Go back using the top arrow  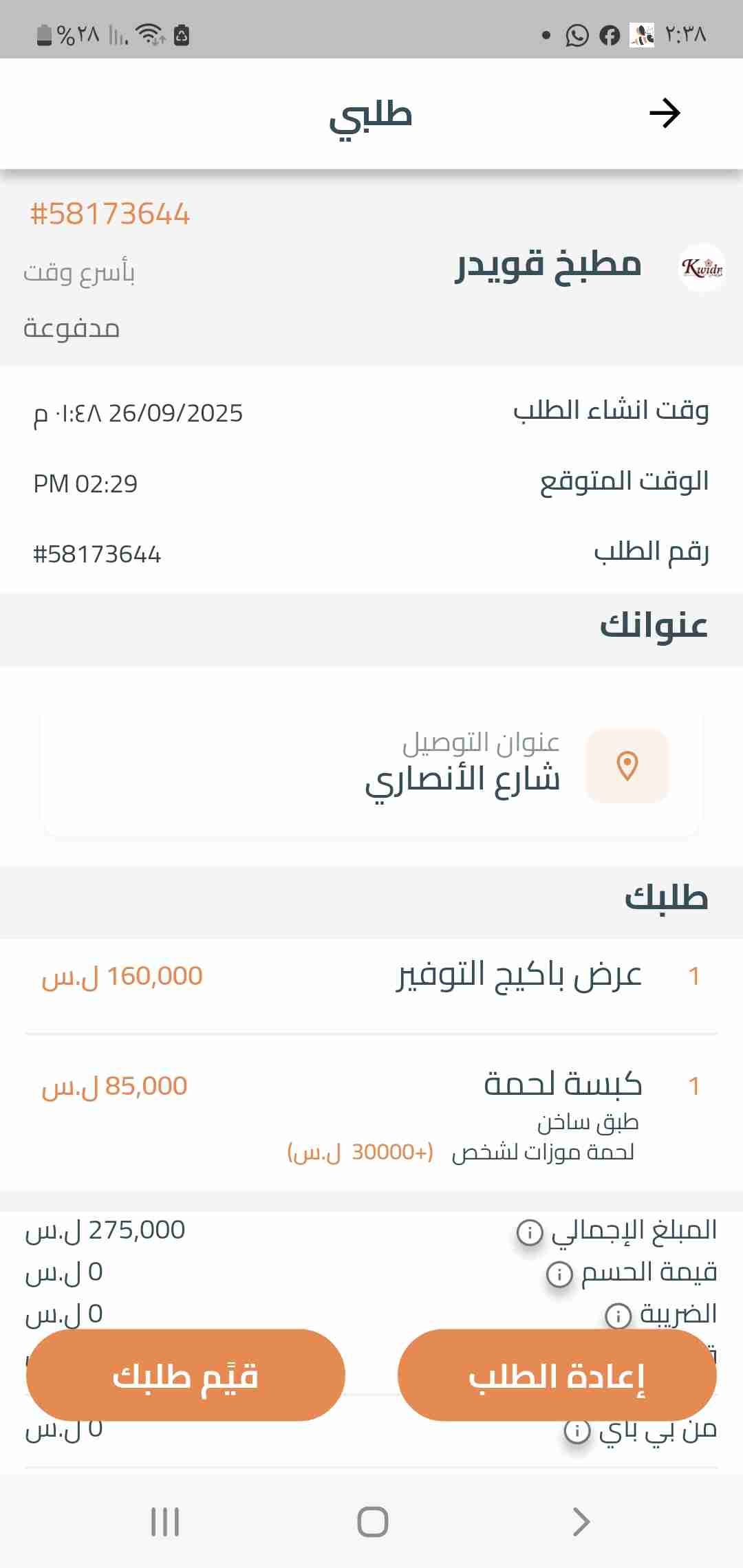pyautogui.click(x=665, y=113)
